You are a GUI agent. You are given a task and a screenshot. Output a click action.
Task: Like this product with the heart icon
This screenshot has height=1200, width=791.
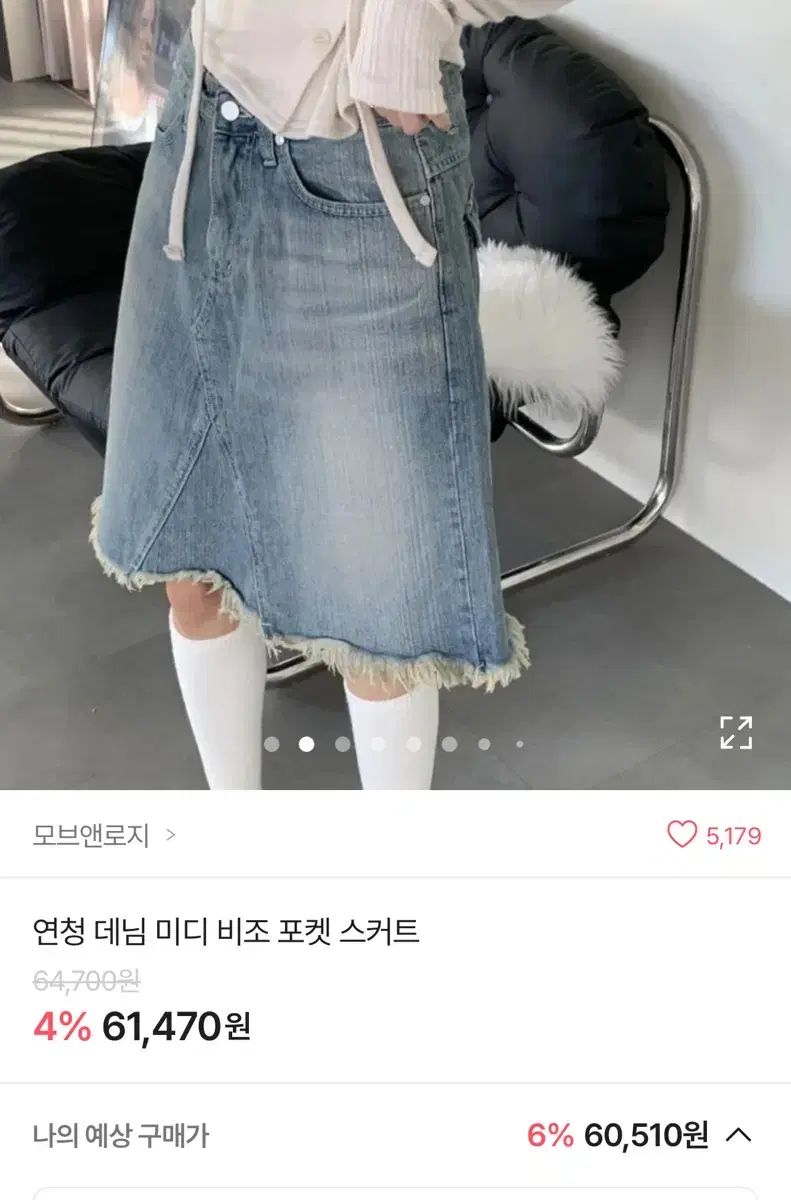682,835
